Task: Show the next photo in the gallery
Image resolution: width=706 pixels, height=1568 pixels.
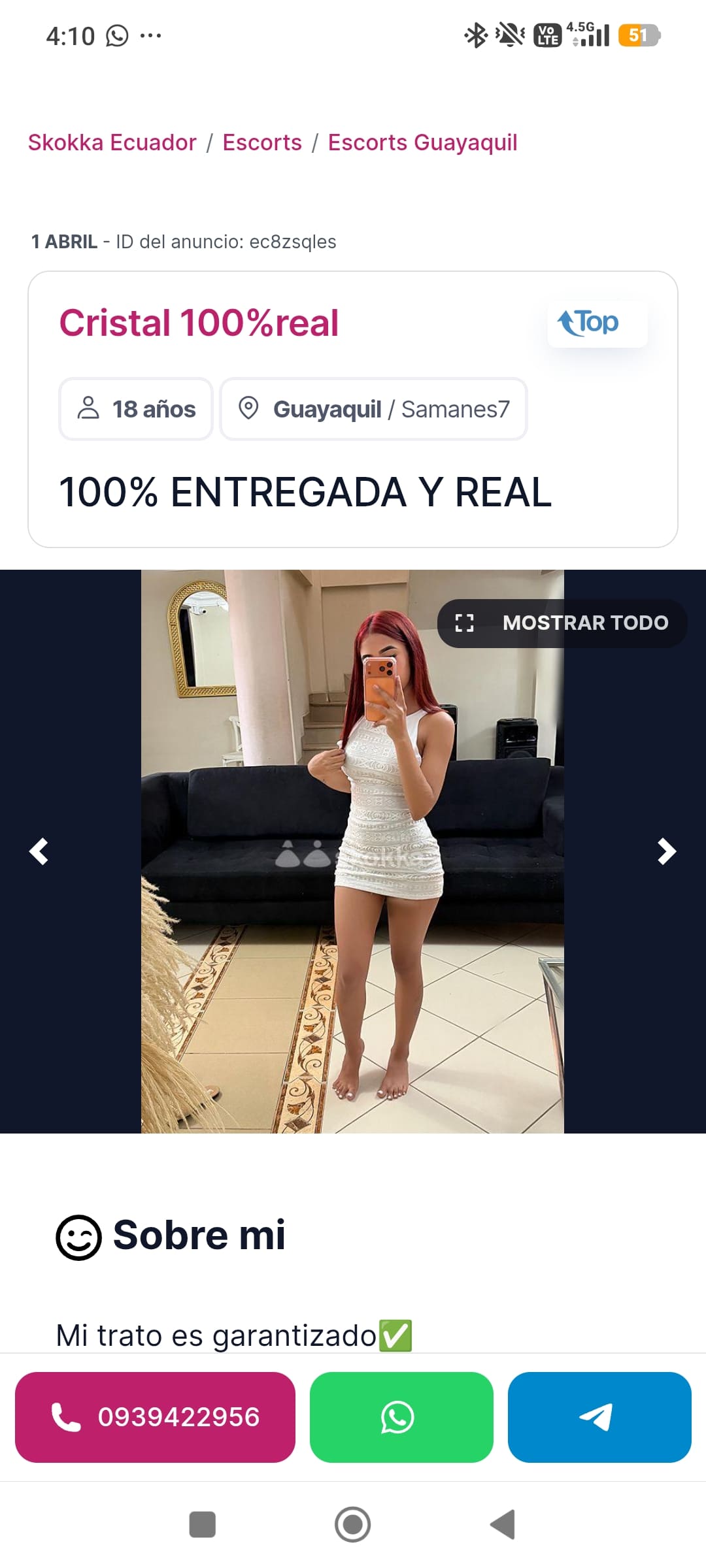Action: click(x=666, y=851)
